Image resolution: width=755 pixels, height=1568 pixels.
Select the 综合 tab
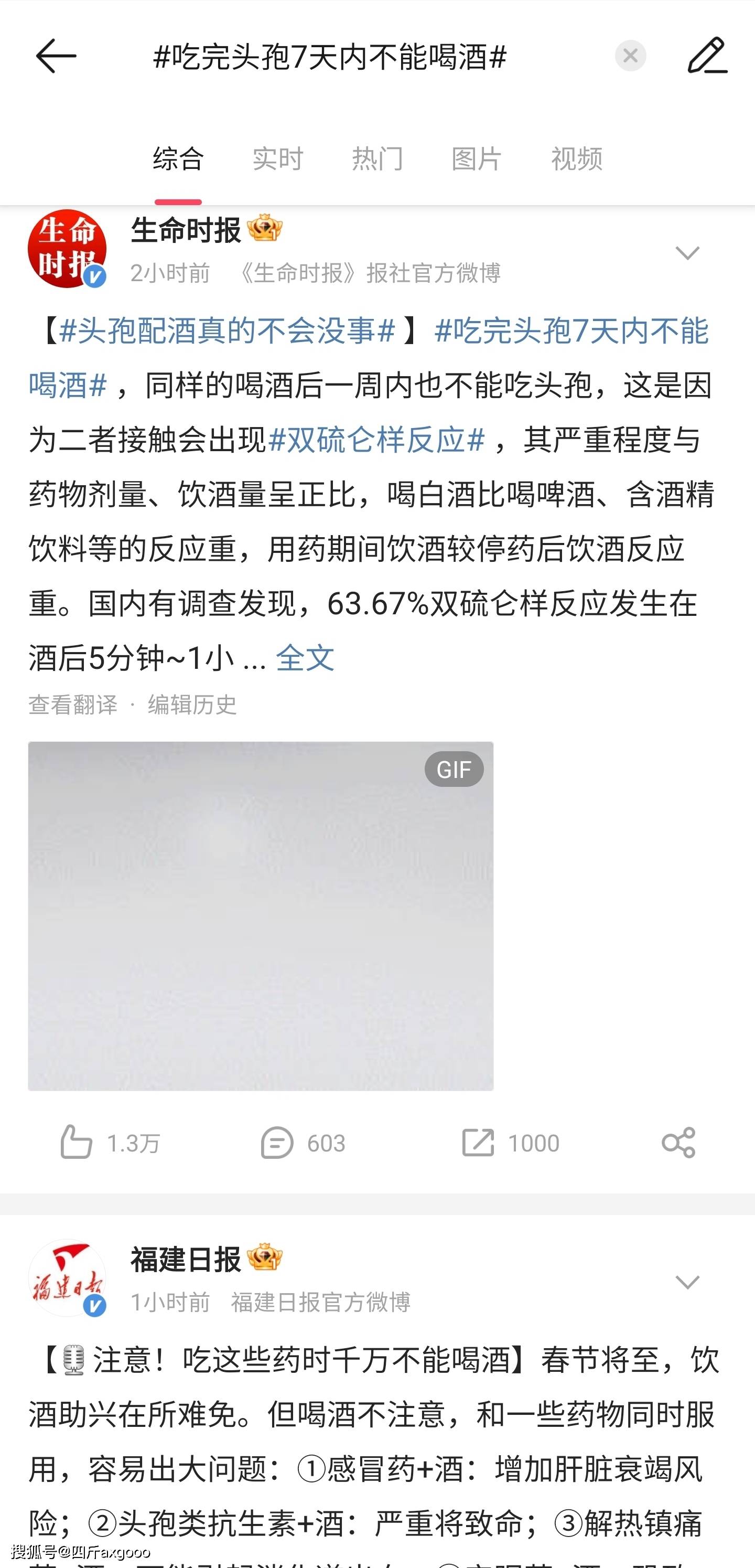click(178, 159)
